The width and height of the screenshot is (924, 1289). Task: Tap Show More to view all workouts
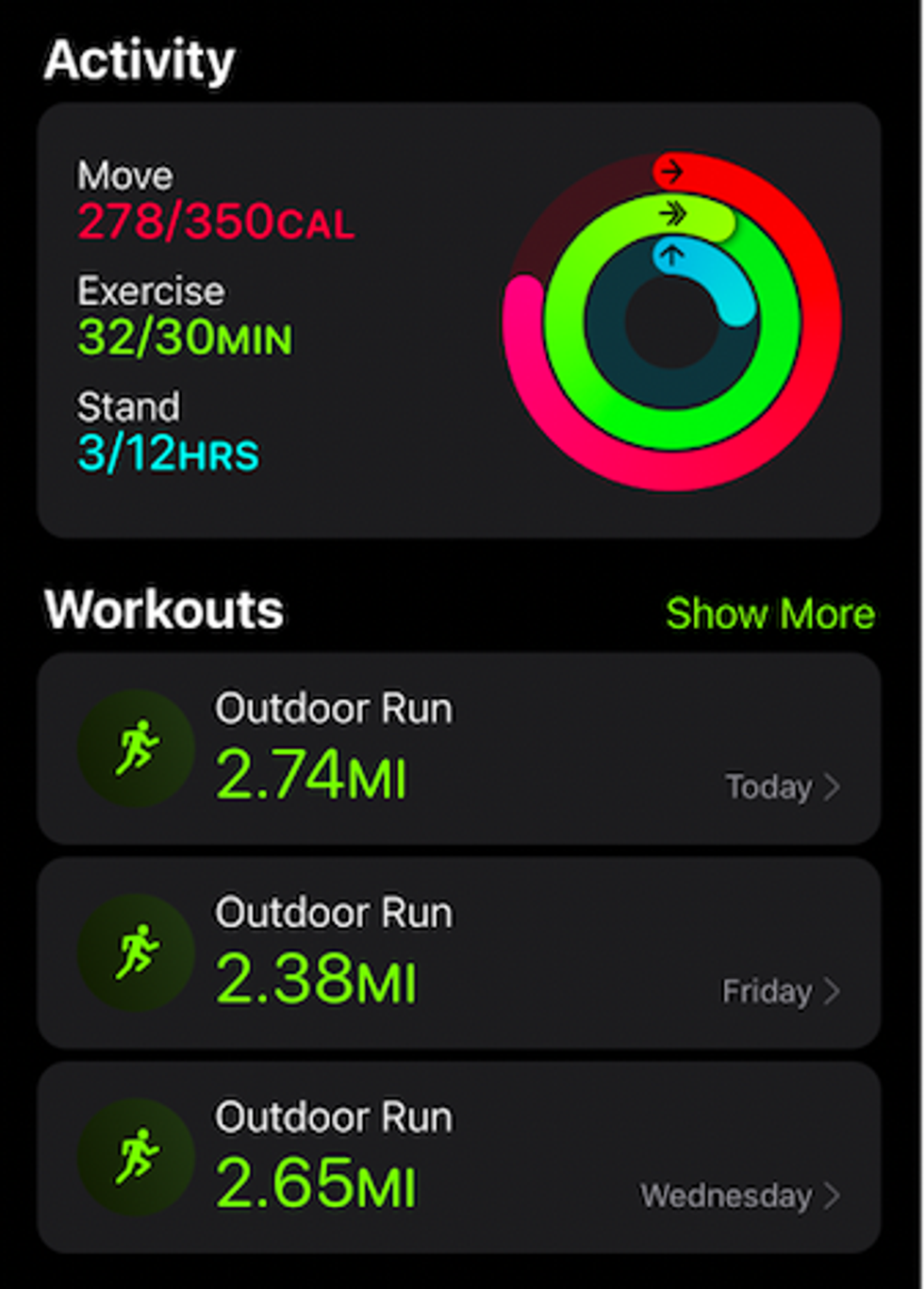771,614
